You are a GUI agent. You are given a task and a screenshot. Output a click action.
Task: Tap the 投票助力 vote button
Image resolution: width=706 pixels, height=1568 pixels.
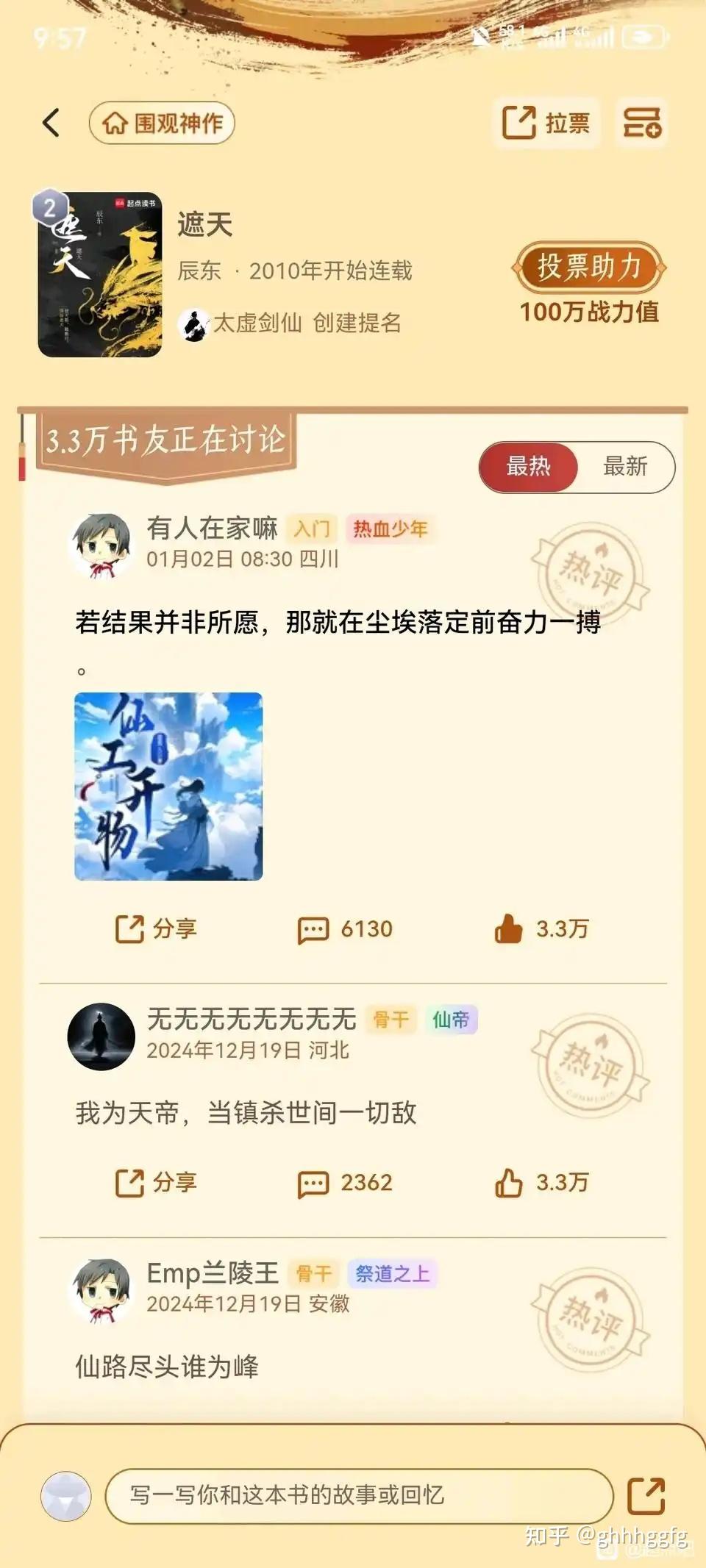(588, 267)
